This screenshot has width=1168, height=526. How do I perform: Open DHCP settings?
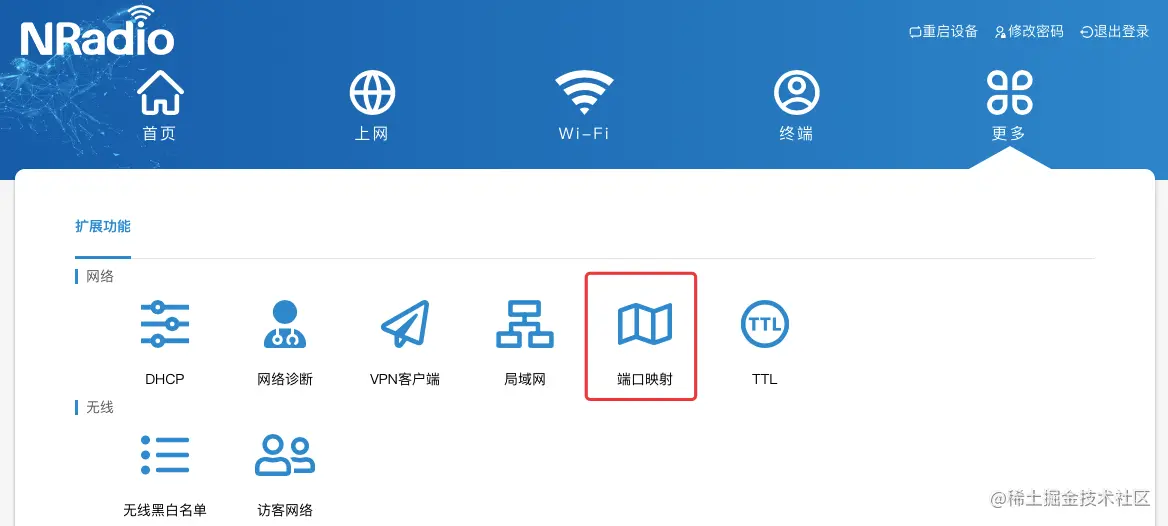165,340
